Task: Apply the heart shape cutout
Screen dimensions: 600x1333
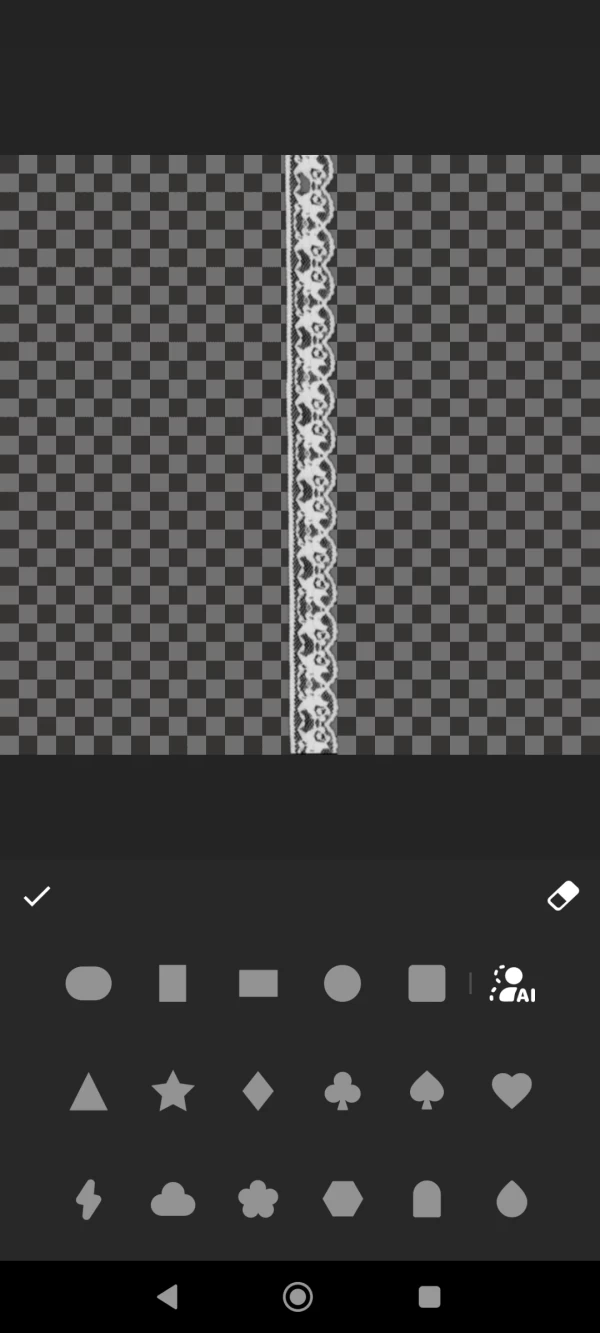Action: tap(512, 1091)
